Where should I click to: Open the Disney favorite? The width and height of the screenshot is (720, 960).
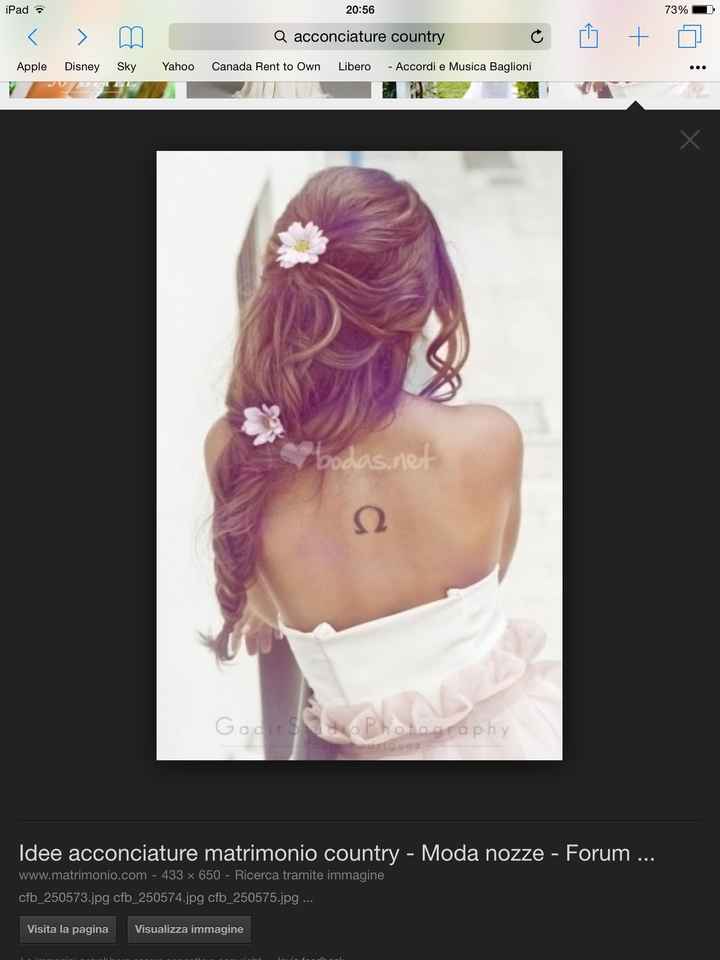click(x=82, y=66)
